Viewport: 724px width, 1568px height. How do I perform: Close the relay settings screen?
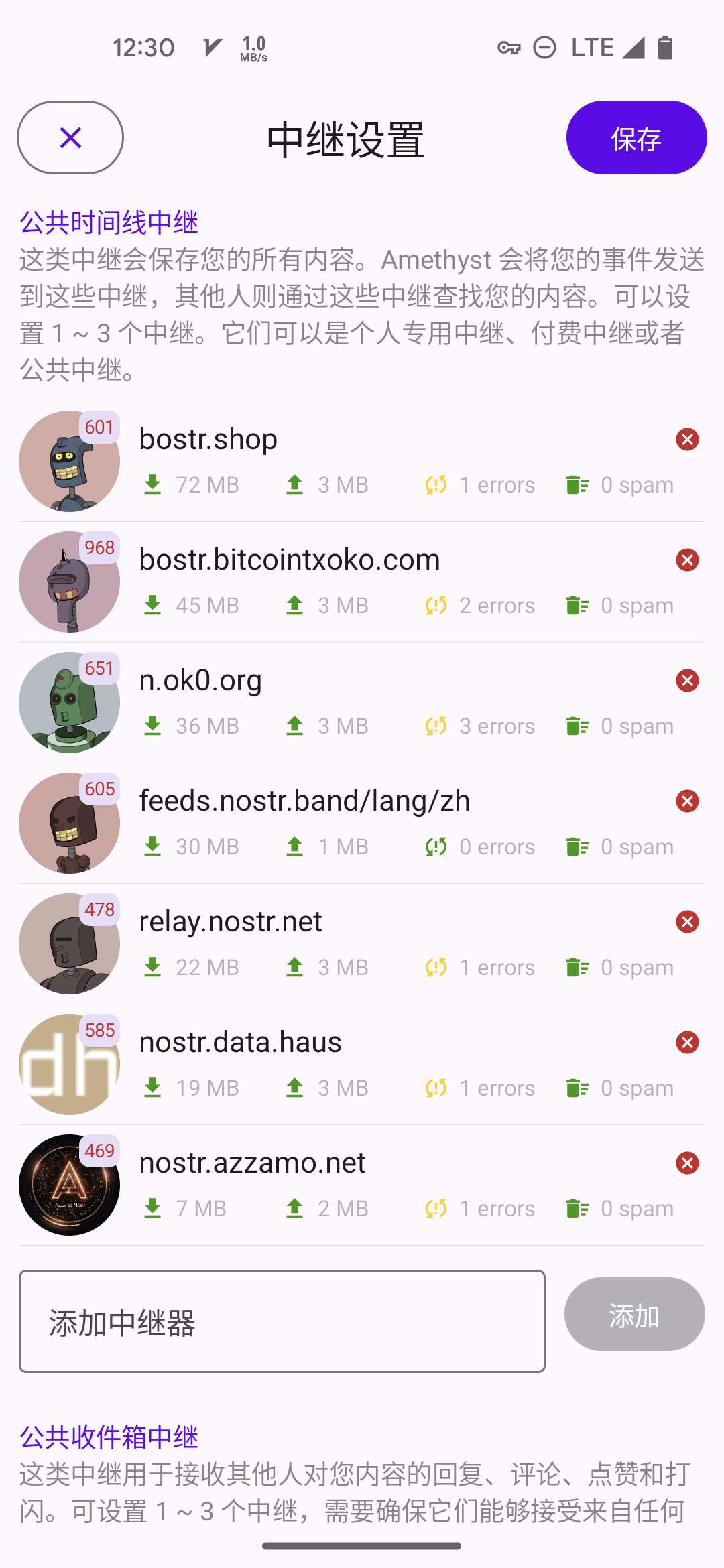point(70,137)
